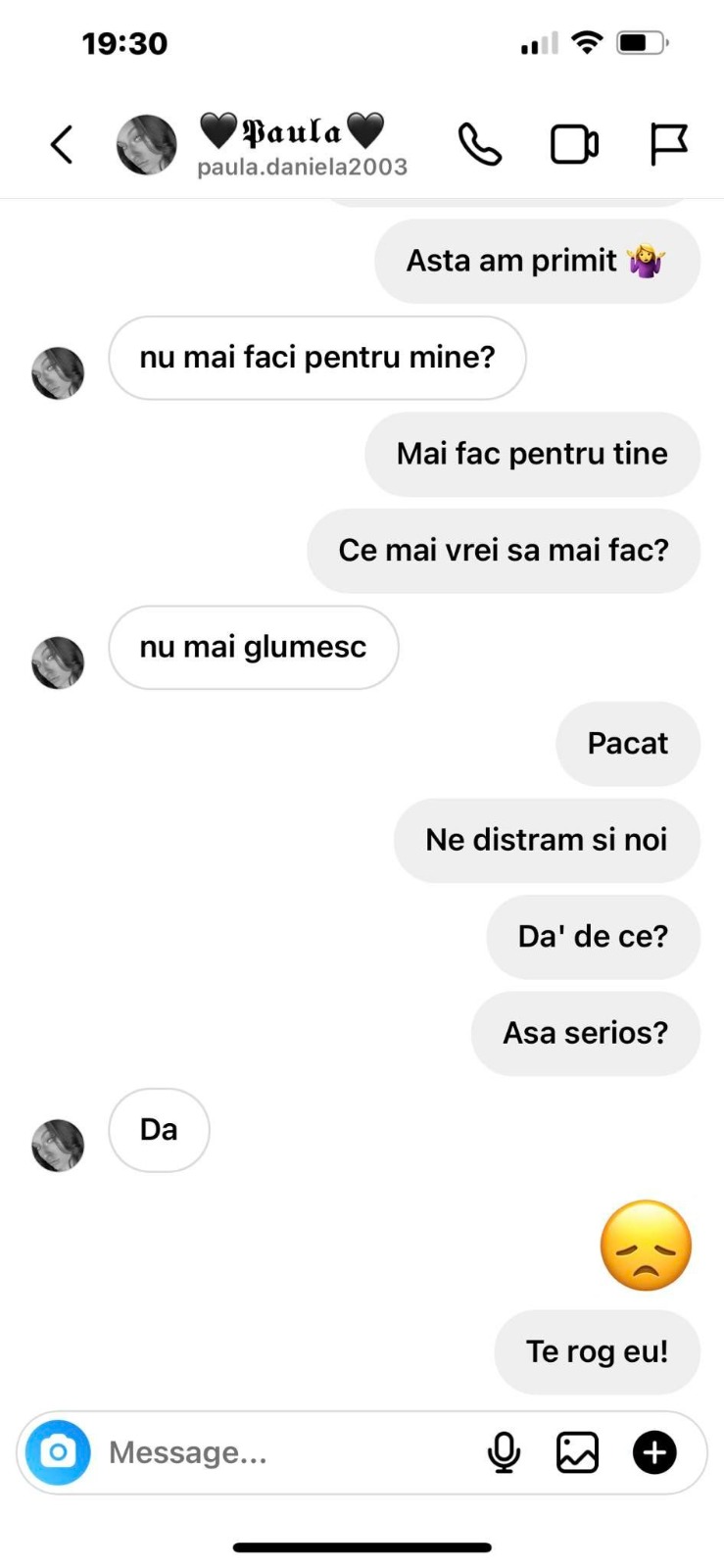
Task: Focus the Message text field
Action: (284, 1452)
